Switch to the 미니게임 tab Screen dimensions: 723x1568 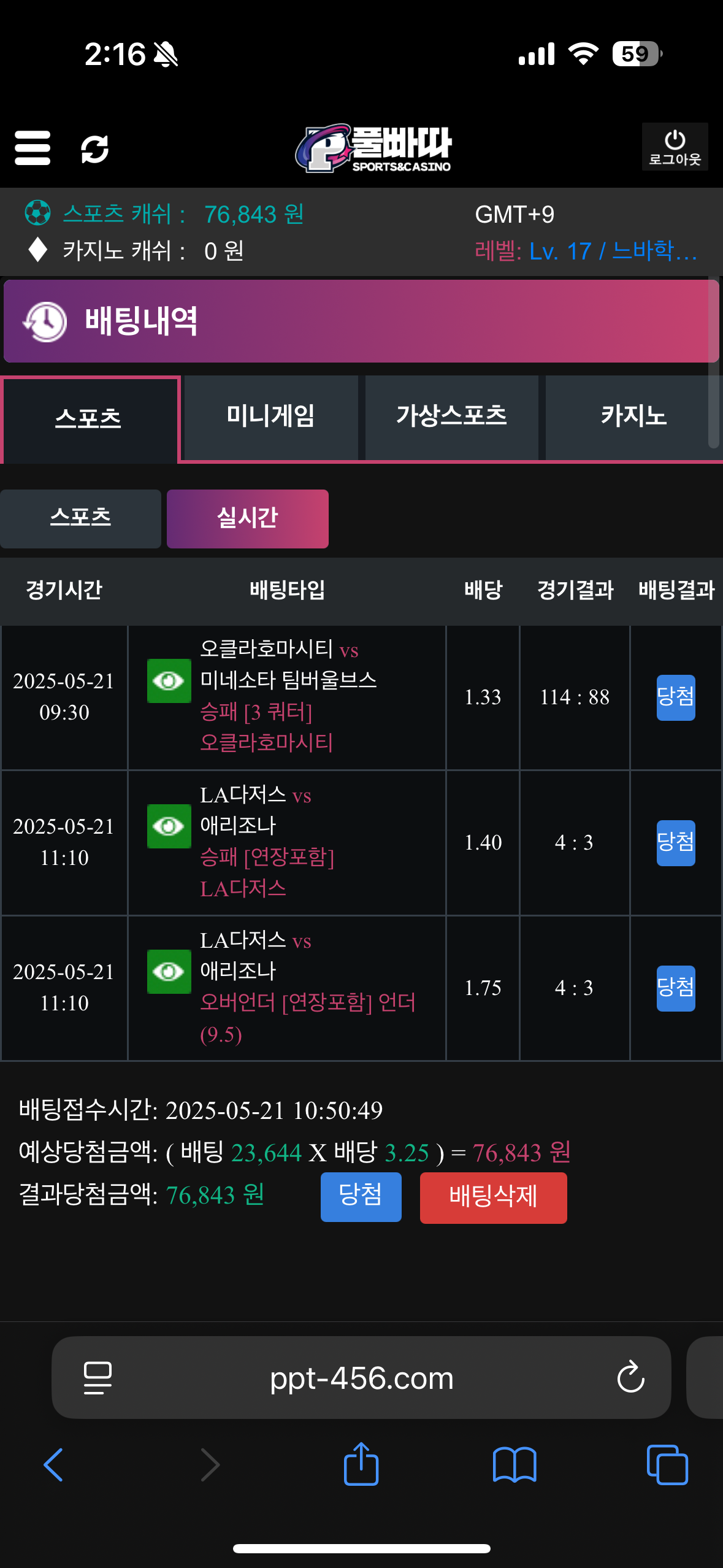click(270, 417)
